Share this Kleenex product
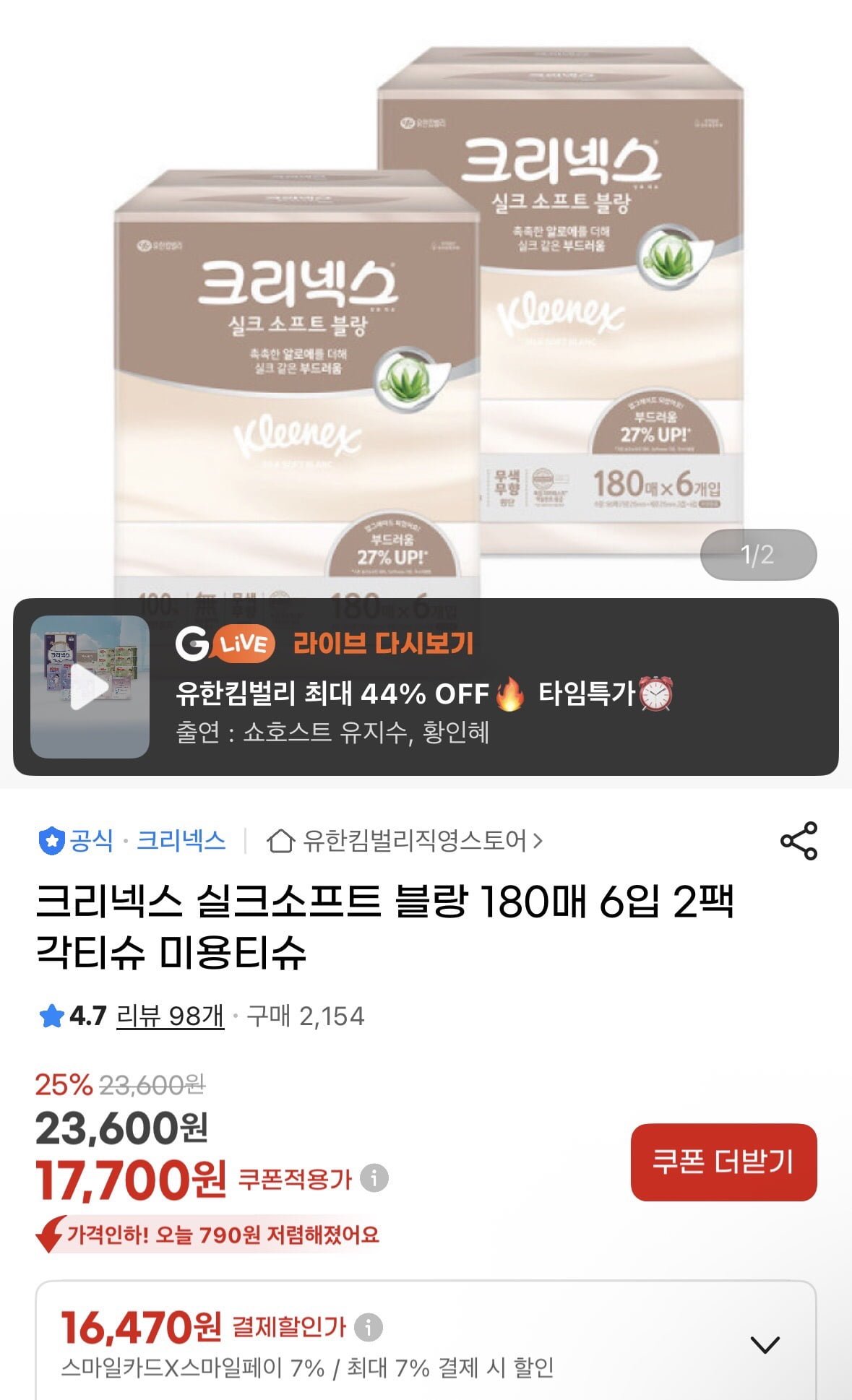The image size is (852, 1400). click(x=798, y=841)
